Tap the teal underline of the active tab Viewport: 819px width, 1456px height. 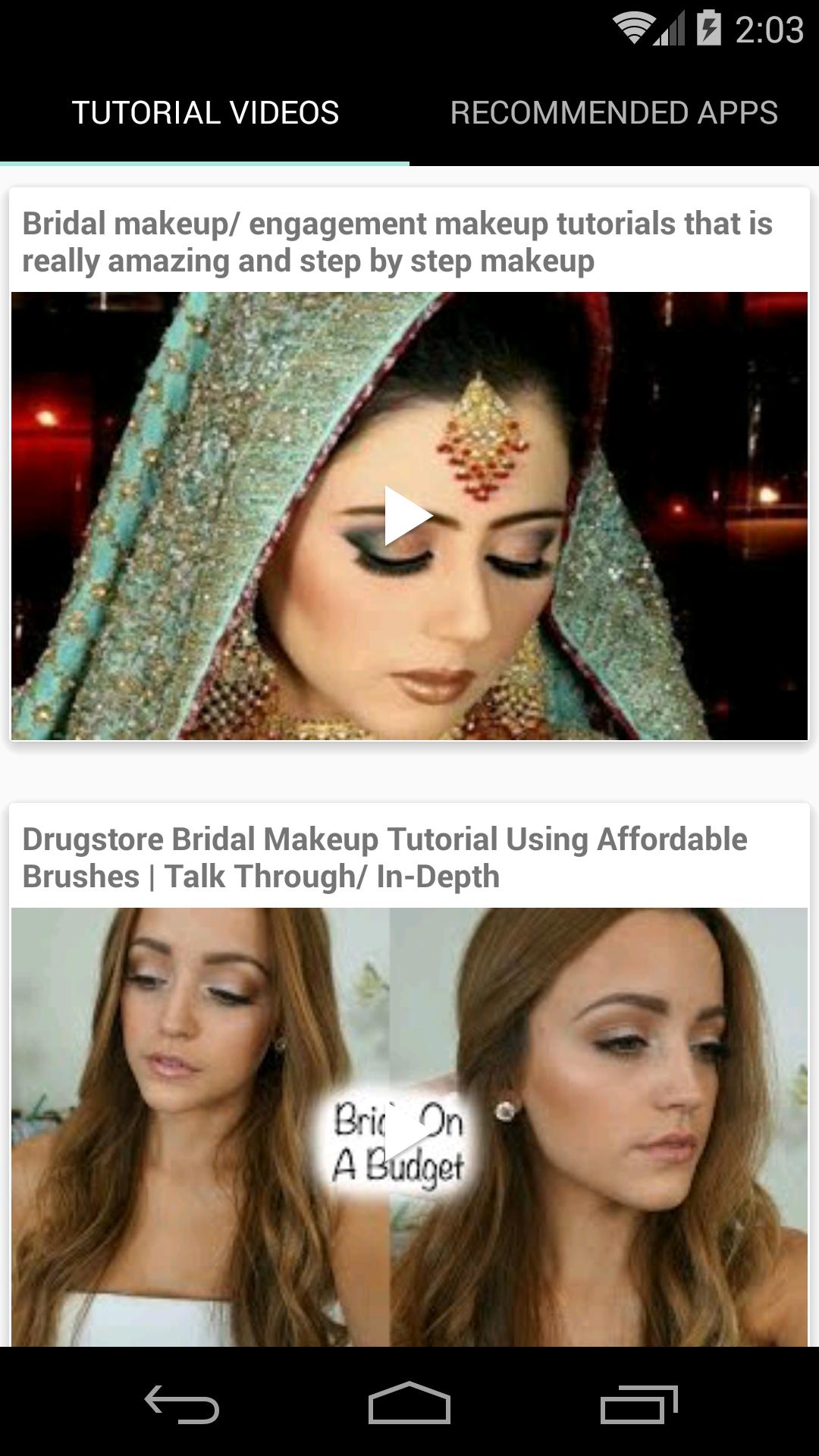point(205,160)
